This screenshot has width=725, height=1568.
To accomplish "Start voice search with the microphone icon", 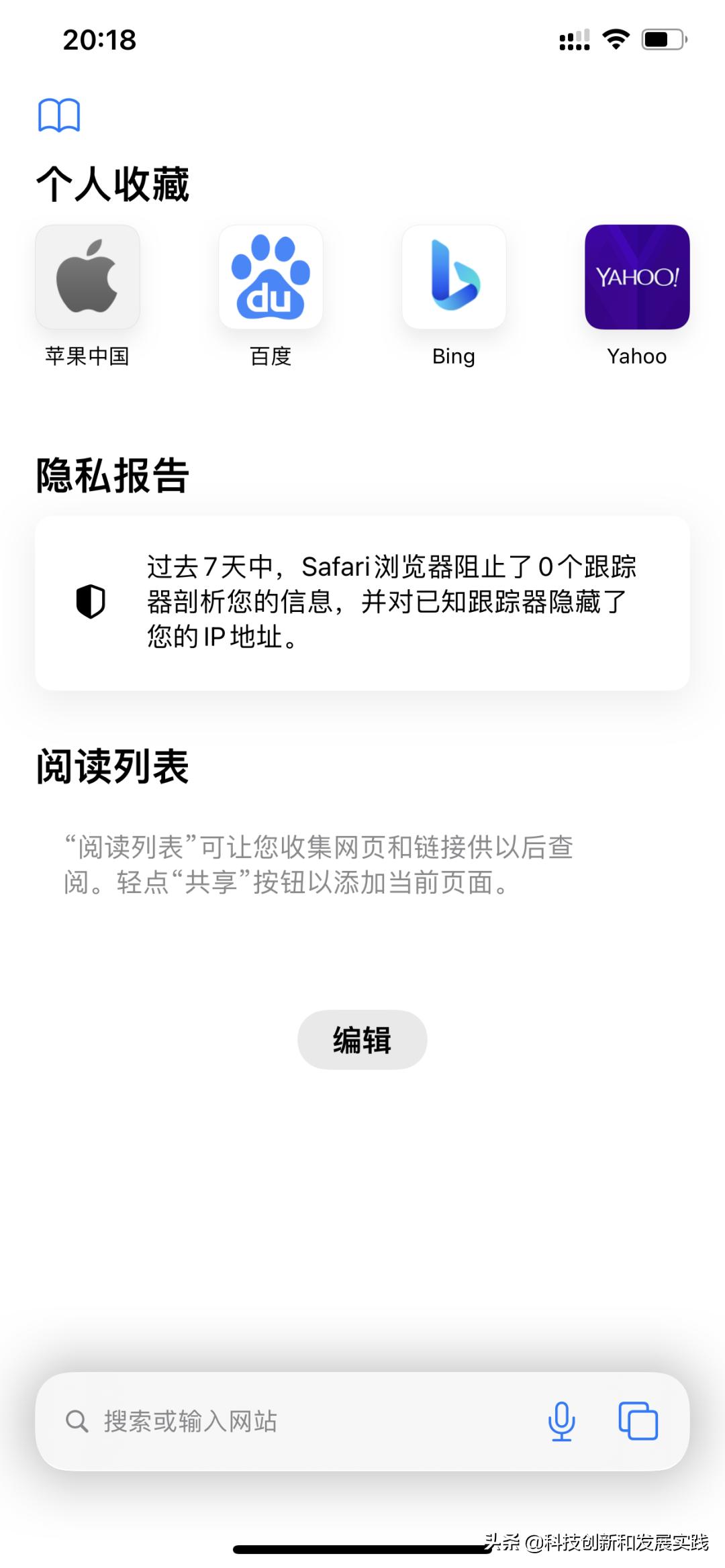I will [563, 1419].
